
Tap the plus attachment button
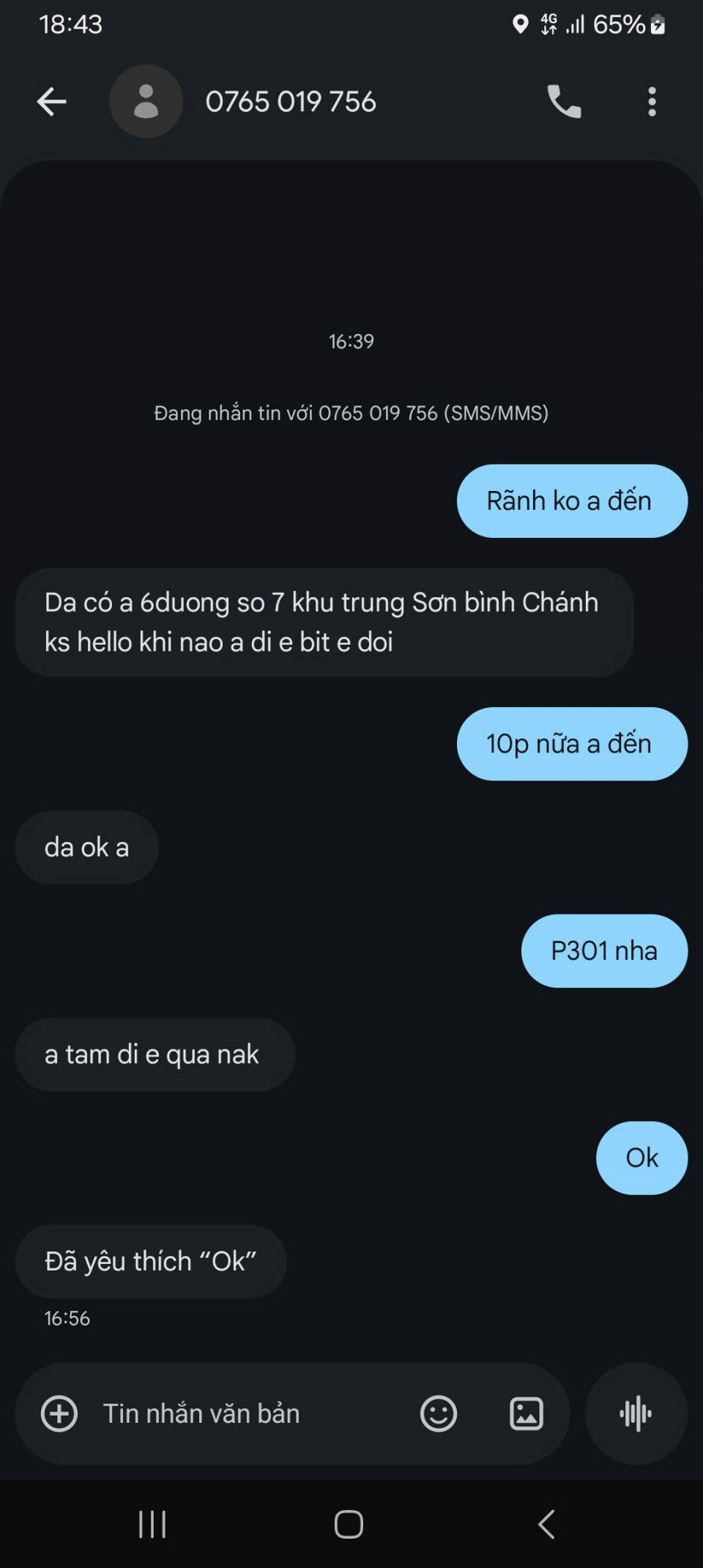click(59, 1413)
